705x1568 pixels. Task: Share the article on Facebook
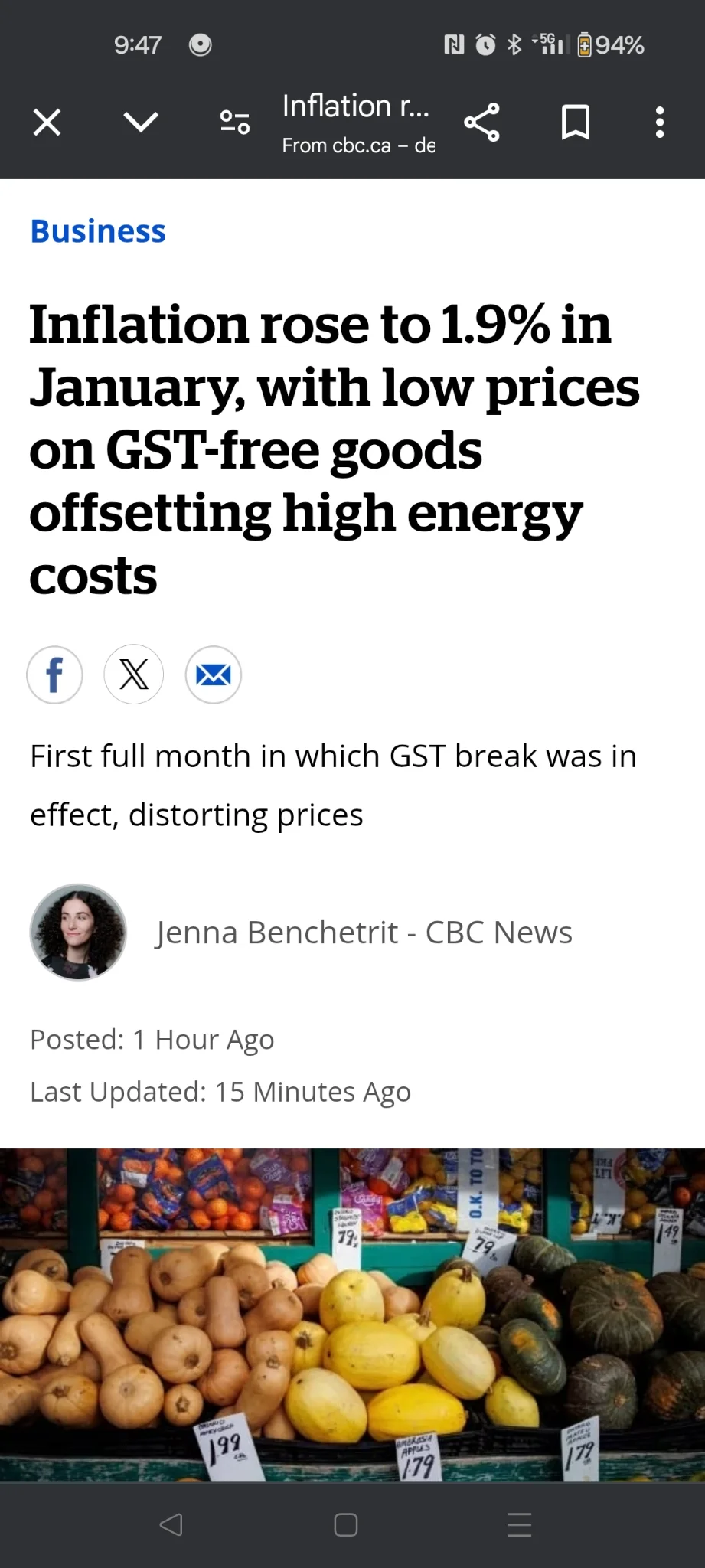(54, 675)
